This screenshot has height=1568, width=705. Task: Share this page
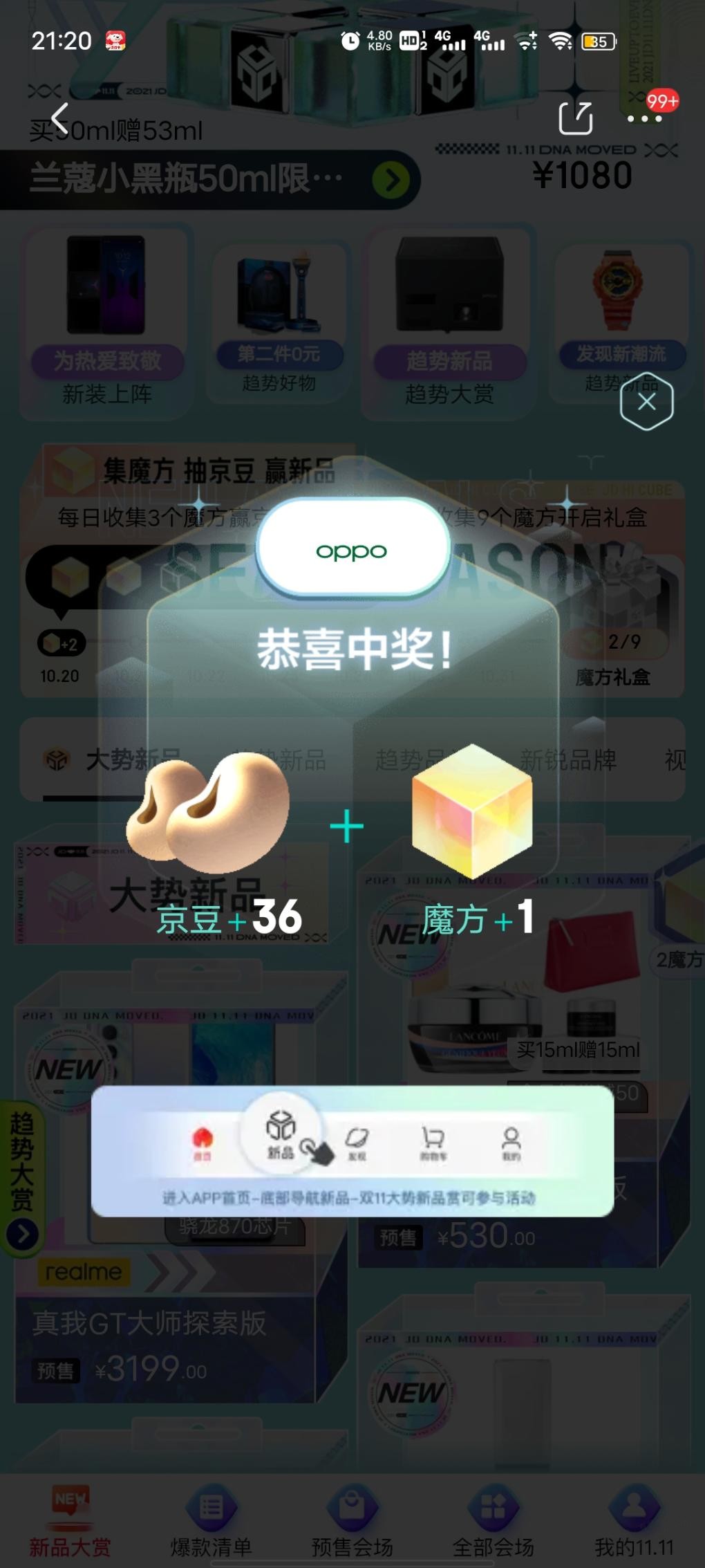point(575,118)
